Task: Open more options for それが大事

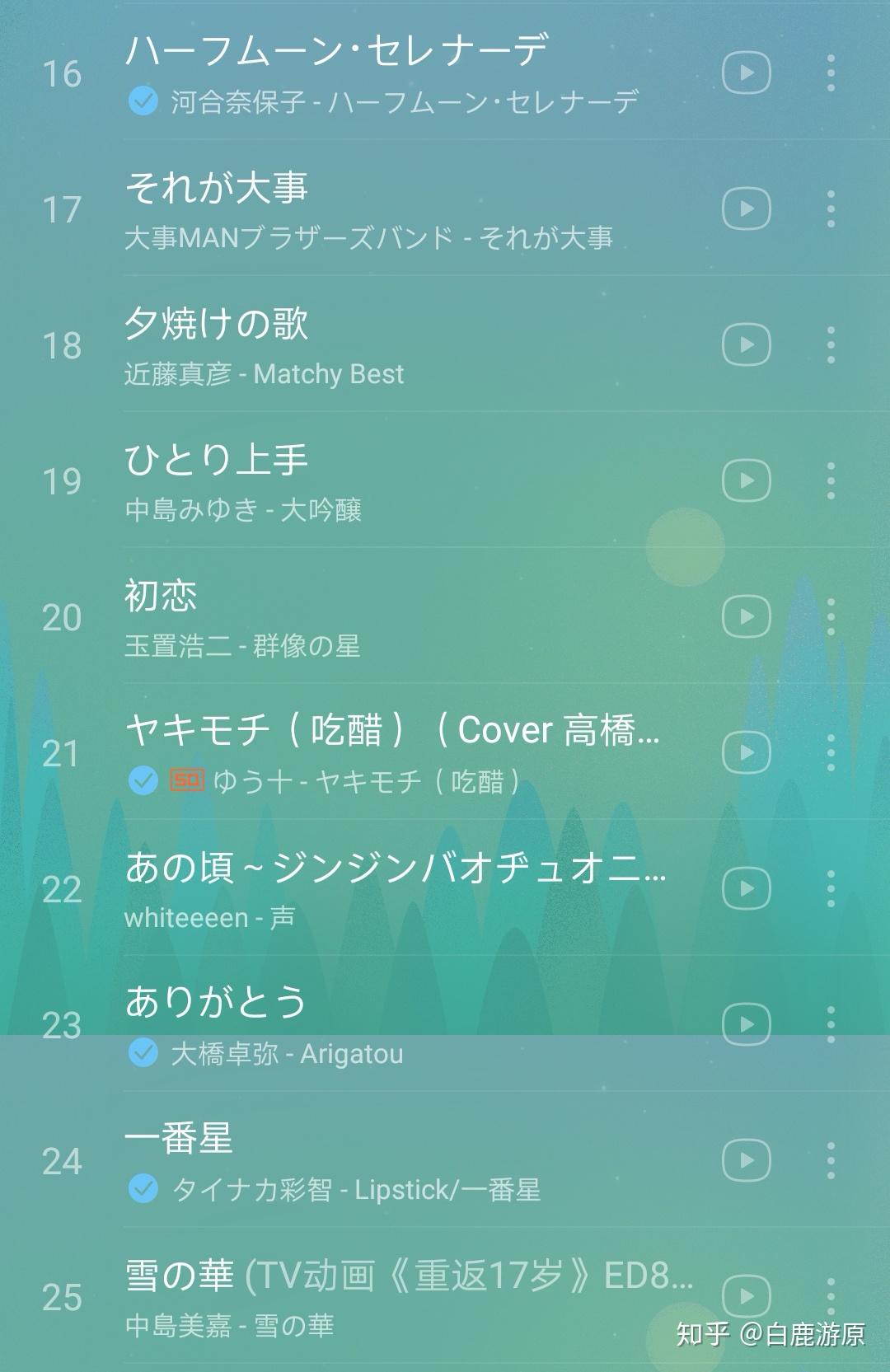Action: [831, 209]
